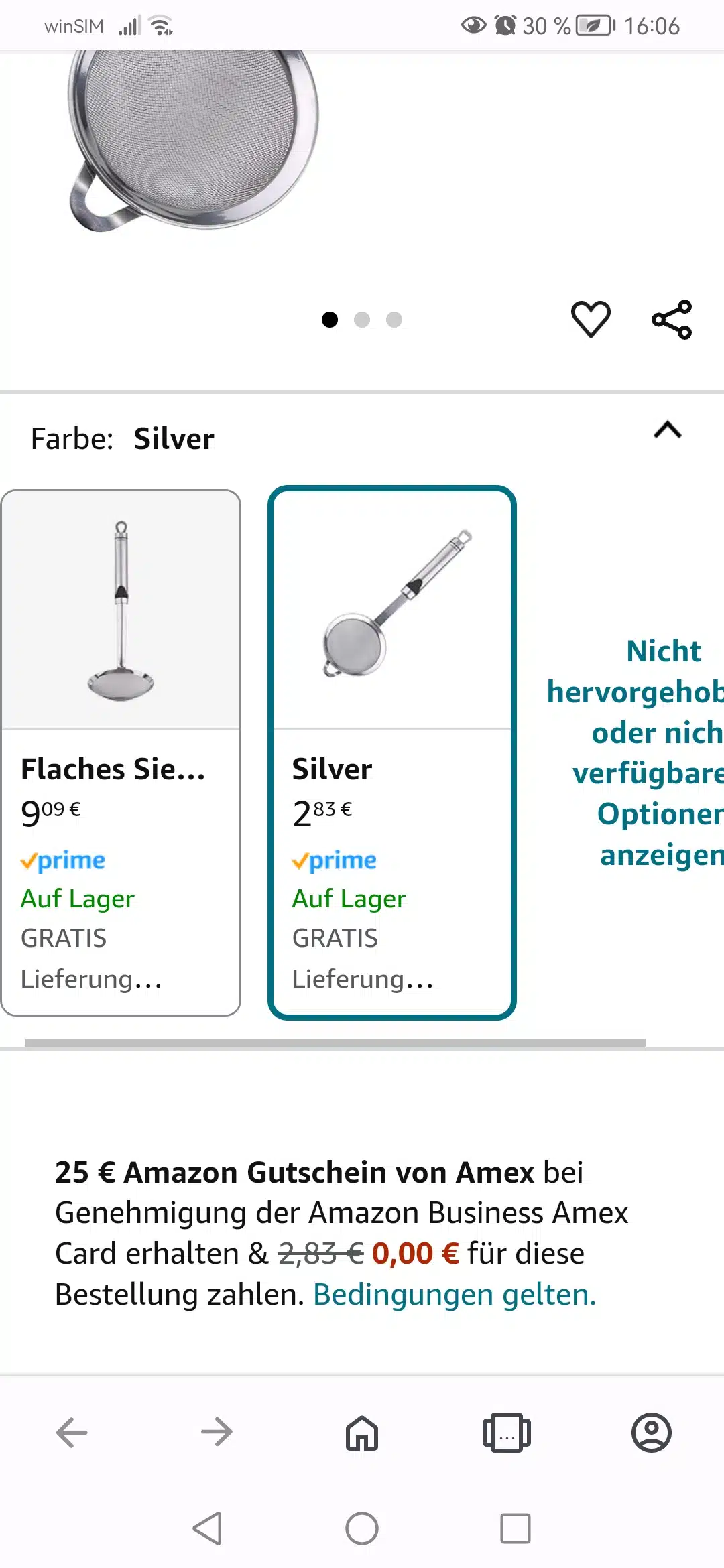Collapse the Farbe options section
Viewport: 724px width, 1568px height.
click(x=667, y=430)
